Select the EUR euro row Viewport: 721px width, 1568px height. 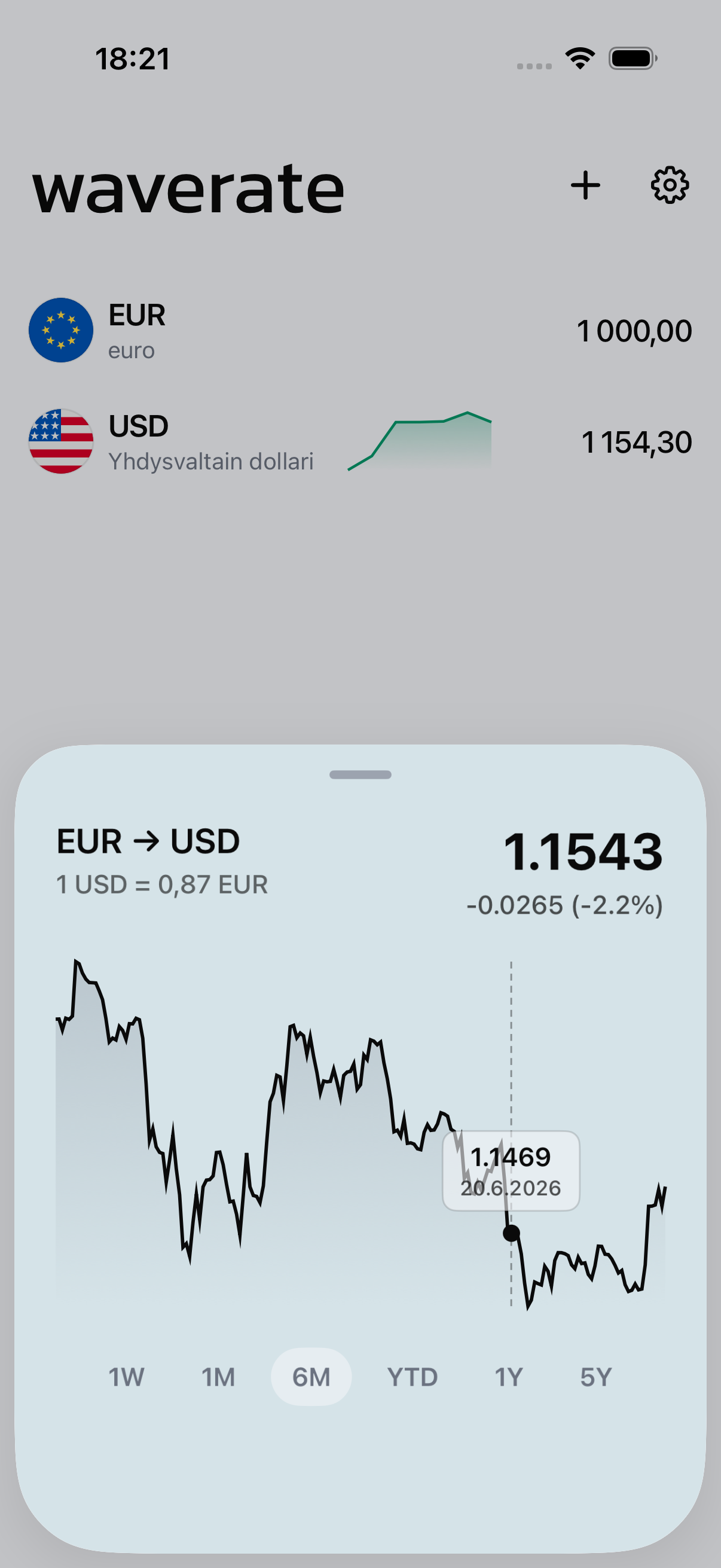[360, 331]
